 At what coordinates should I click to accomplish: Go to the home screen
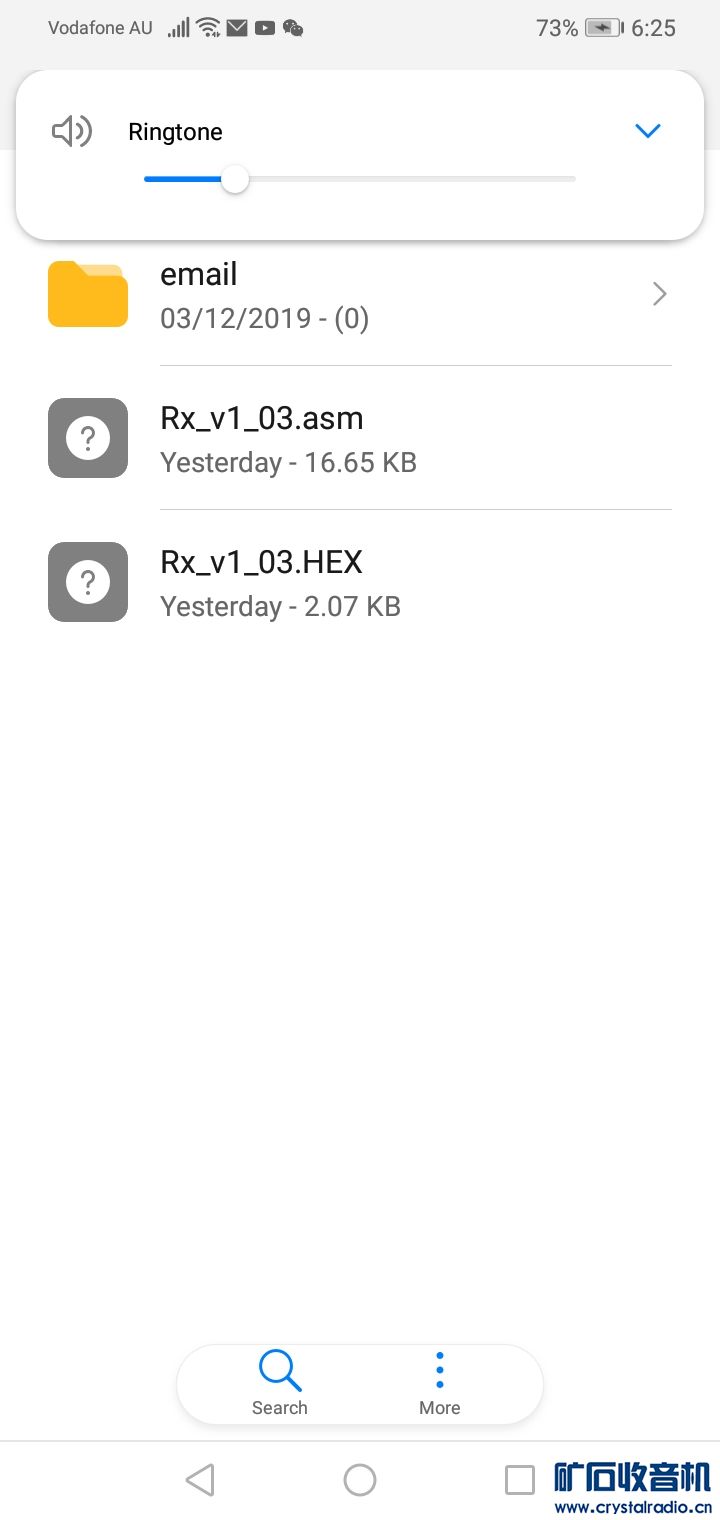click(x=360, y=1480)
